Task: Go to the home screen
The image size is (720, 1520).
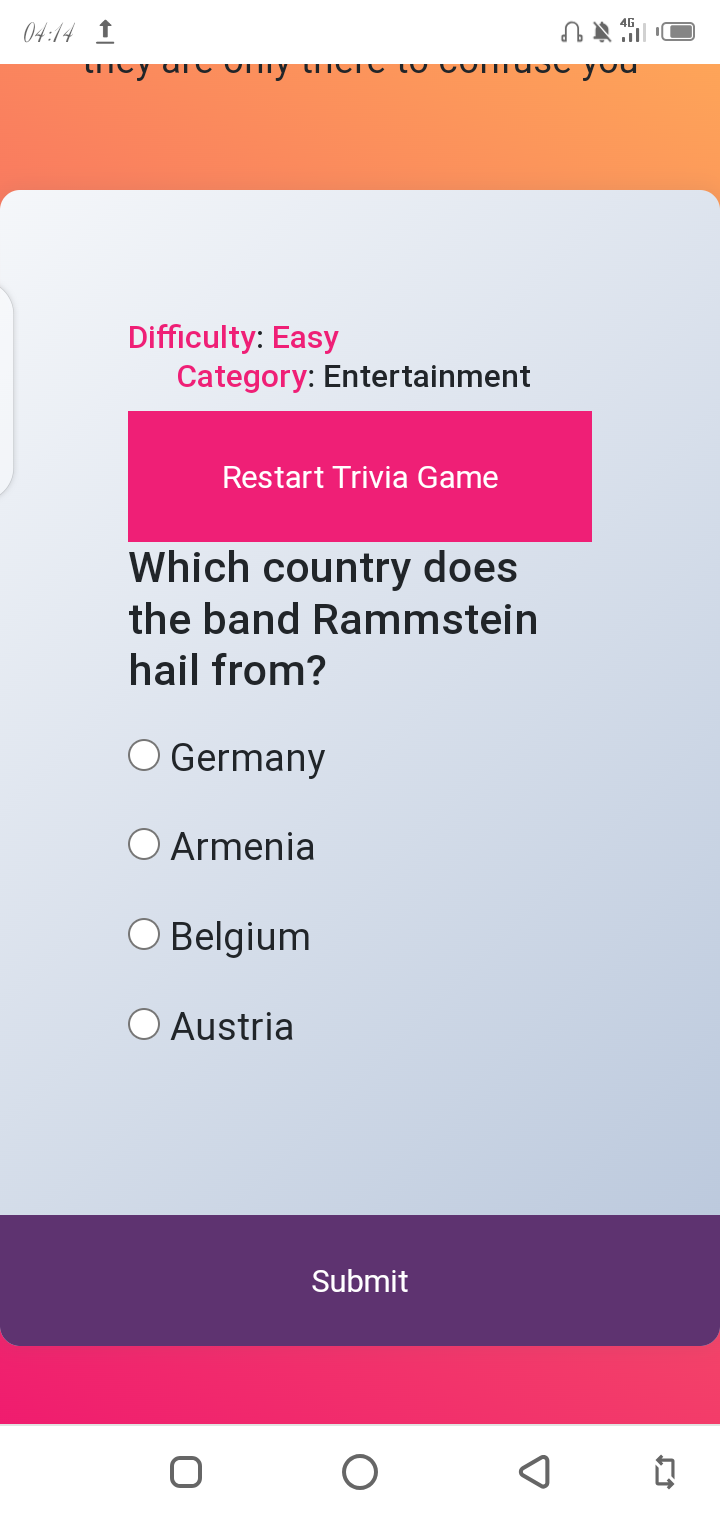Action: tap(360, 1471)
